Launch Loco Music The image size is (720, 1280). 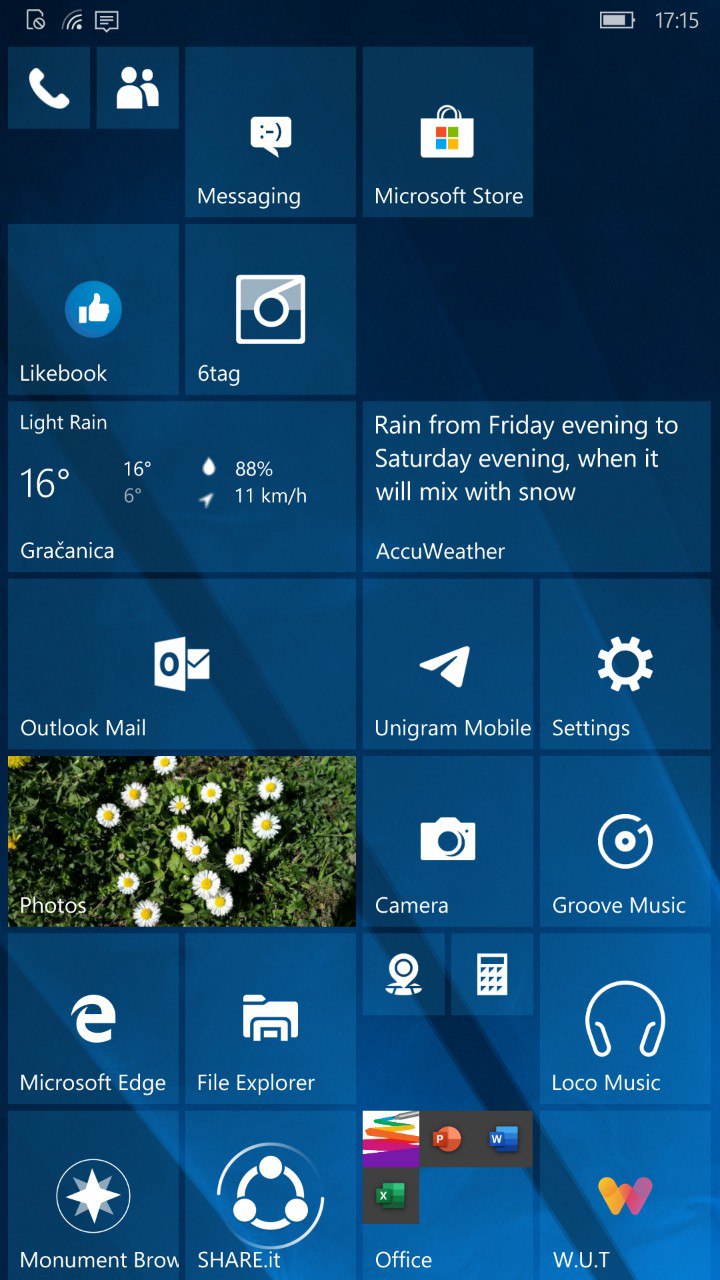pos(625,1019)
